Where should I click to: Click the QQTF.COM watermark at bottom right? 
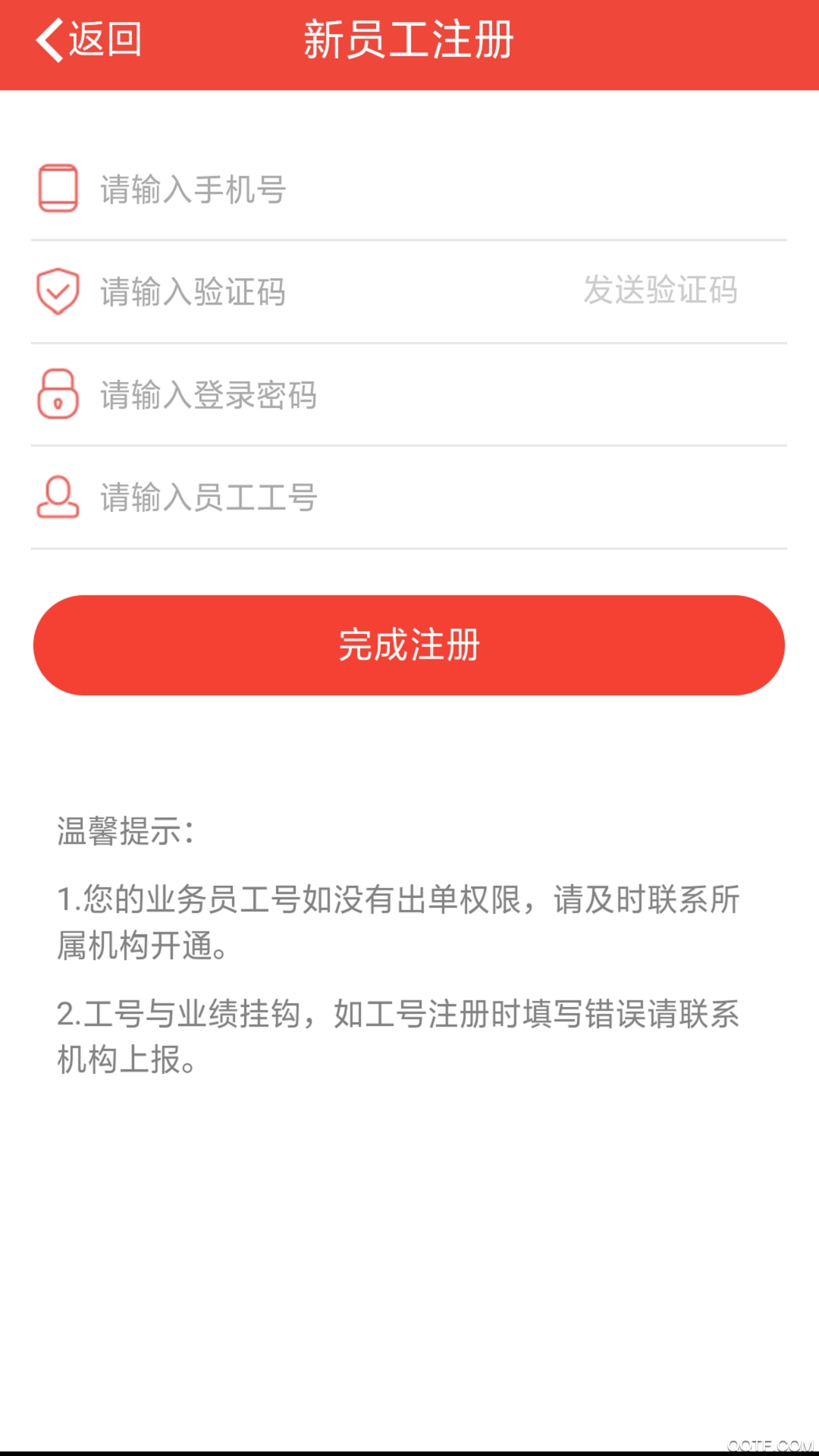pos(768,1445)
